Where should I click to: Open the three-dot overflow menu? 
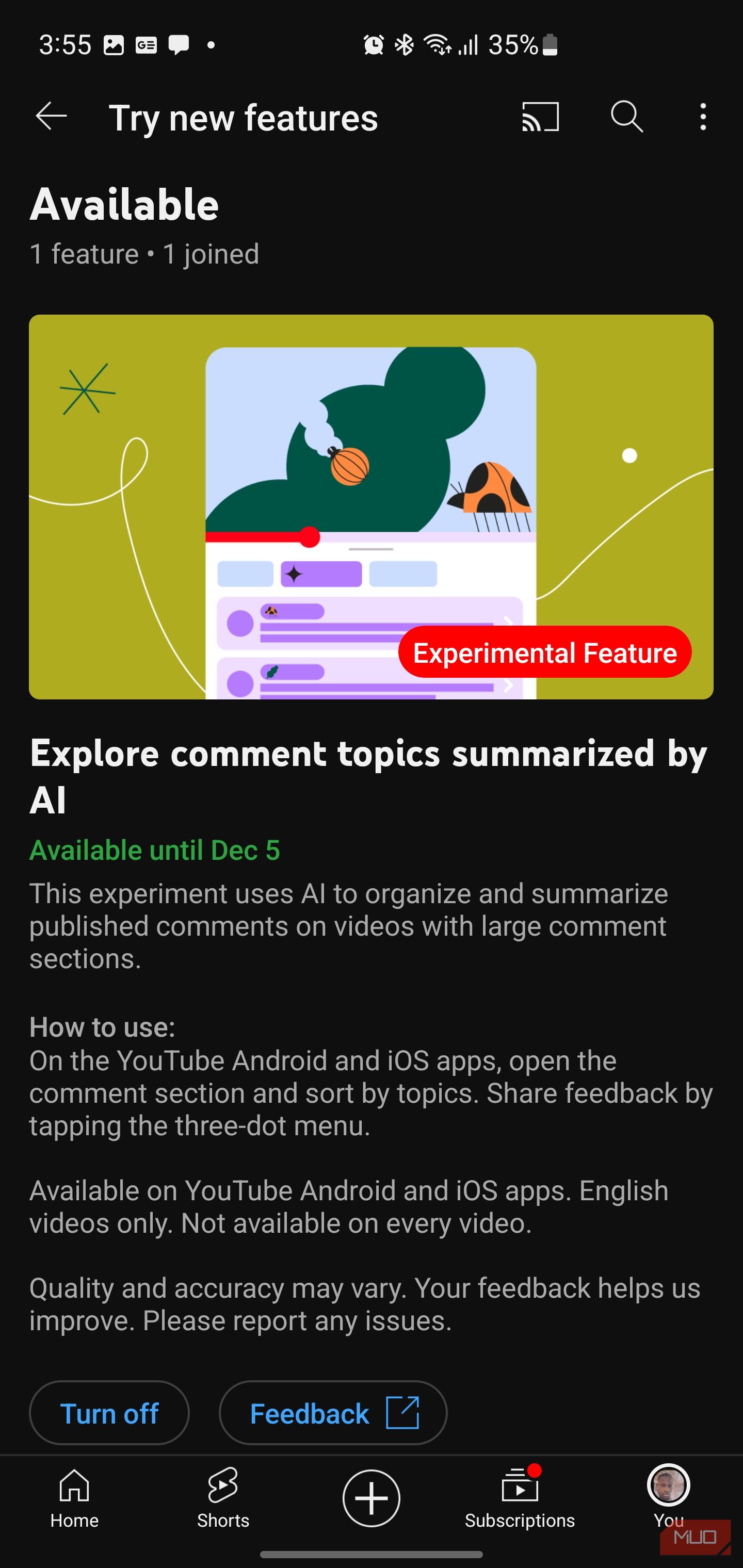(703, 116)
